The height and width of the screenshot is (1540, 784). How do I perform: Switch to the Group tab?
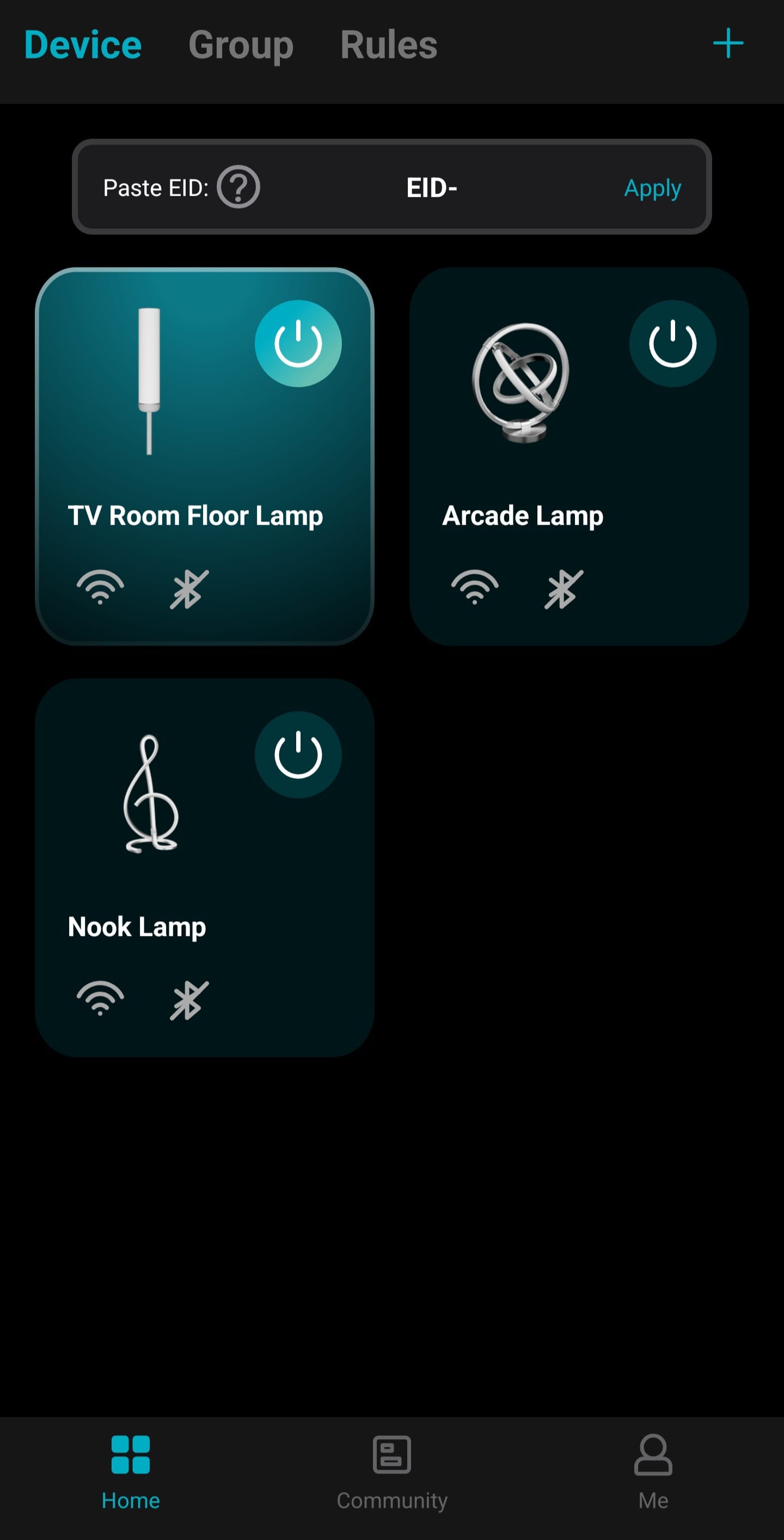[241, 45]
